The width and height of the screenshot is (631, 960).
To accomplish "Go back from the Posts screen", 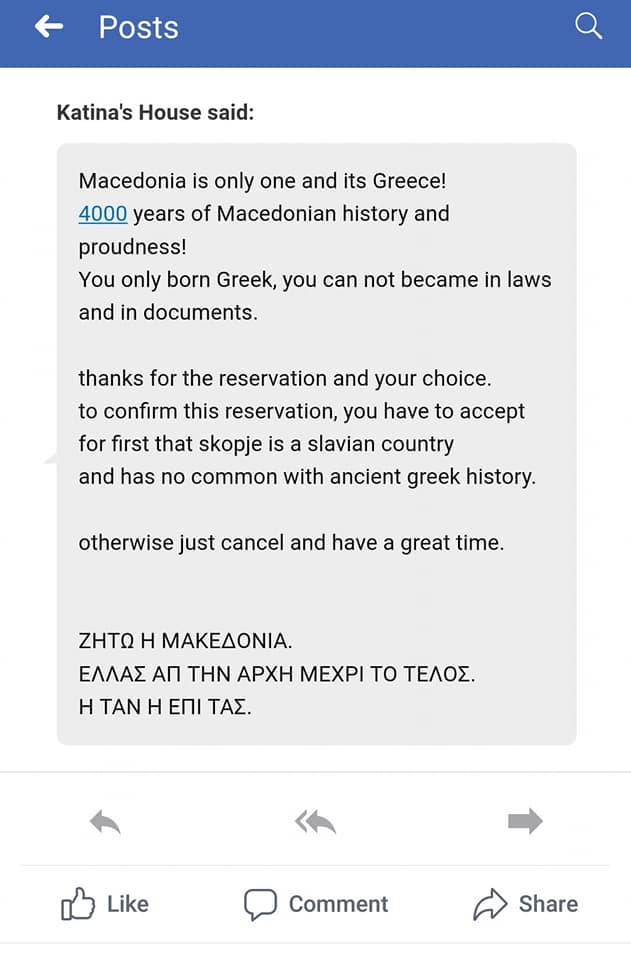I will tap(48, 28).
